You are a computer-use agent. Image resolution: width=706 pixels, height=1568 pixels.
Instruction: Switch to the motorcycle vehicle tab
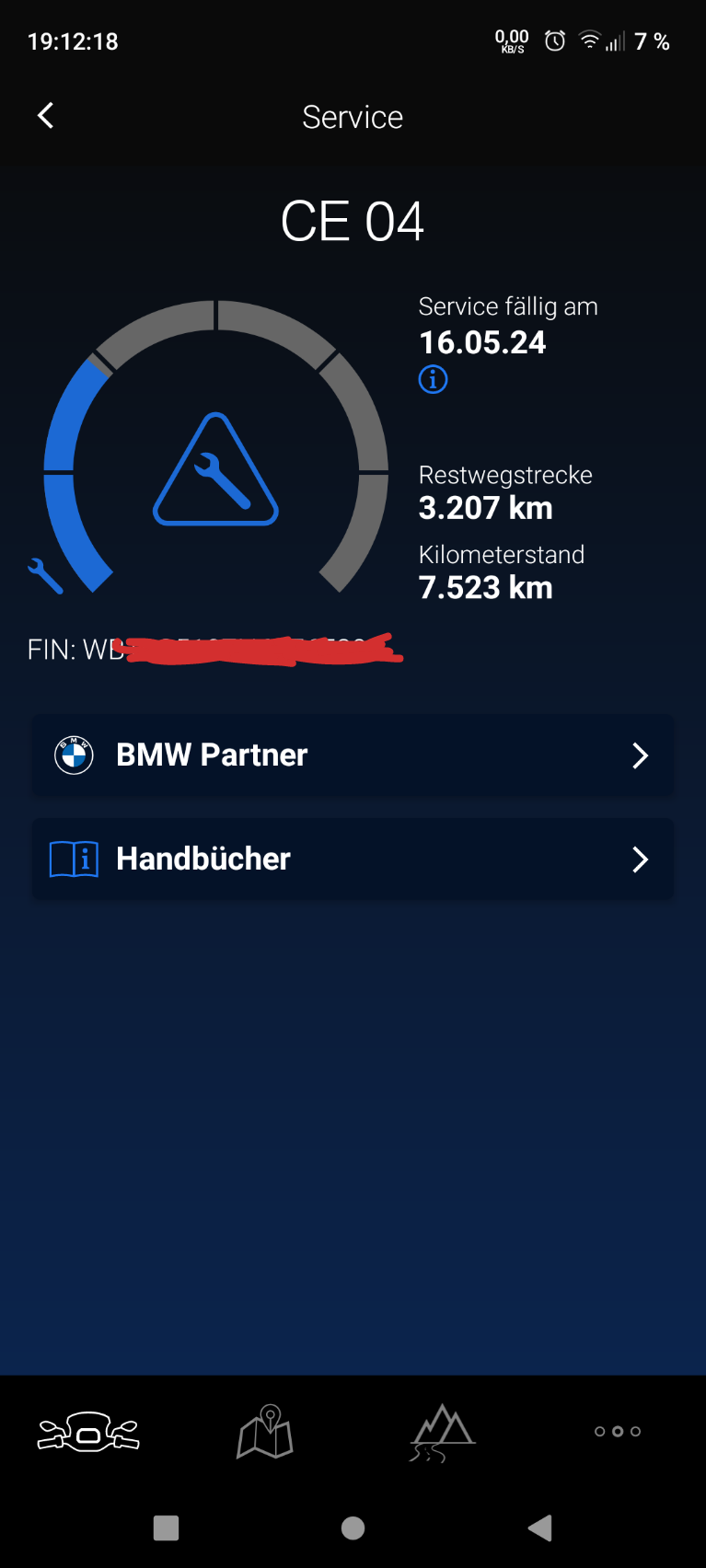click(x=88, y=1432)
